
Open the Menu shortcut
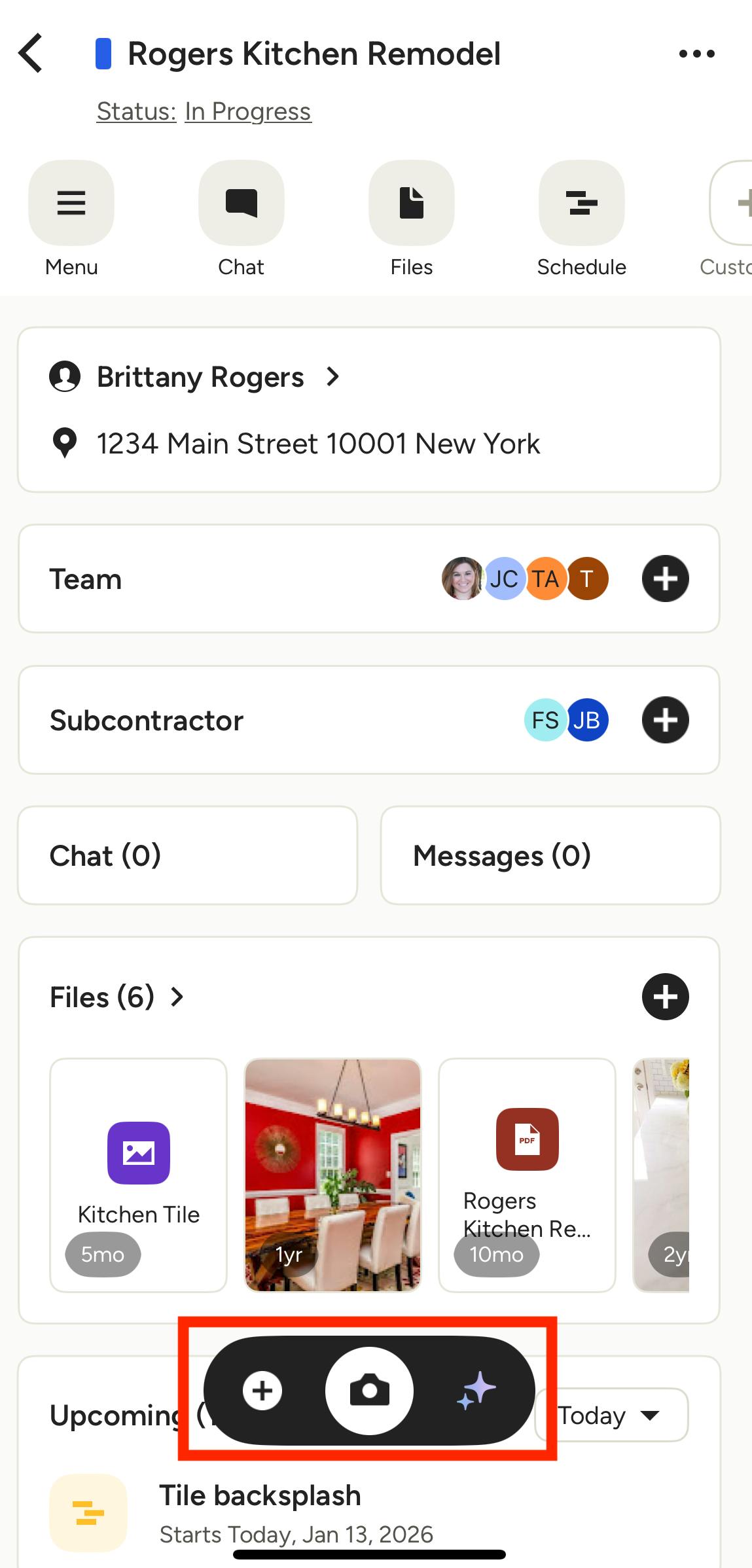[x=71, y=203]
